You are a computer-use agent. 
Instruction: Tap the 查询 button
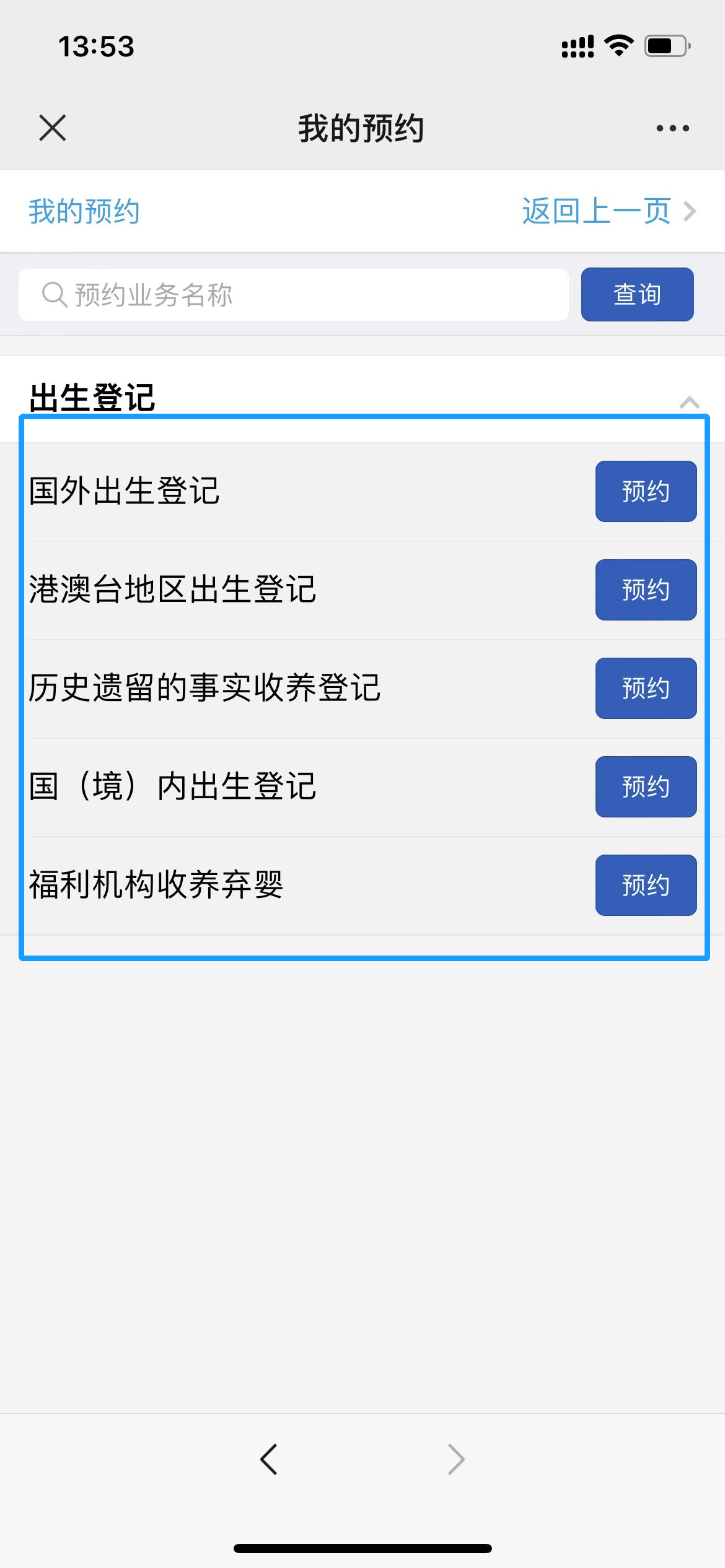637,295
